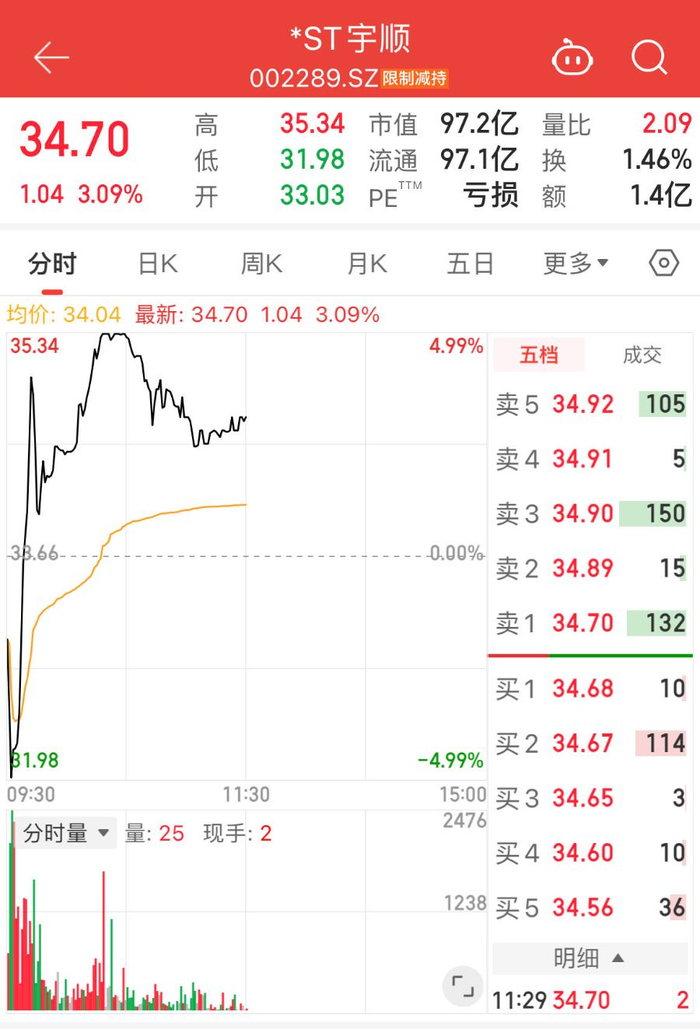Switch to the 成交 tab
This screenshot has width=700, height=1029.
pos(642,355)
